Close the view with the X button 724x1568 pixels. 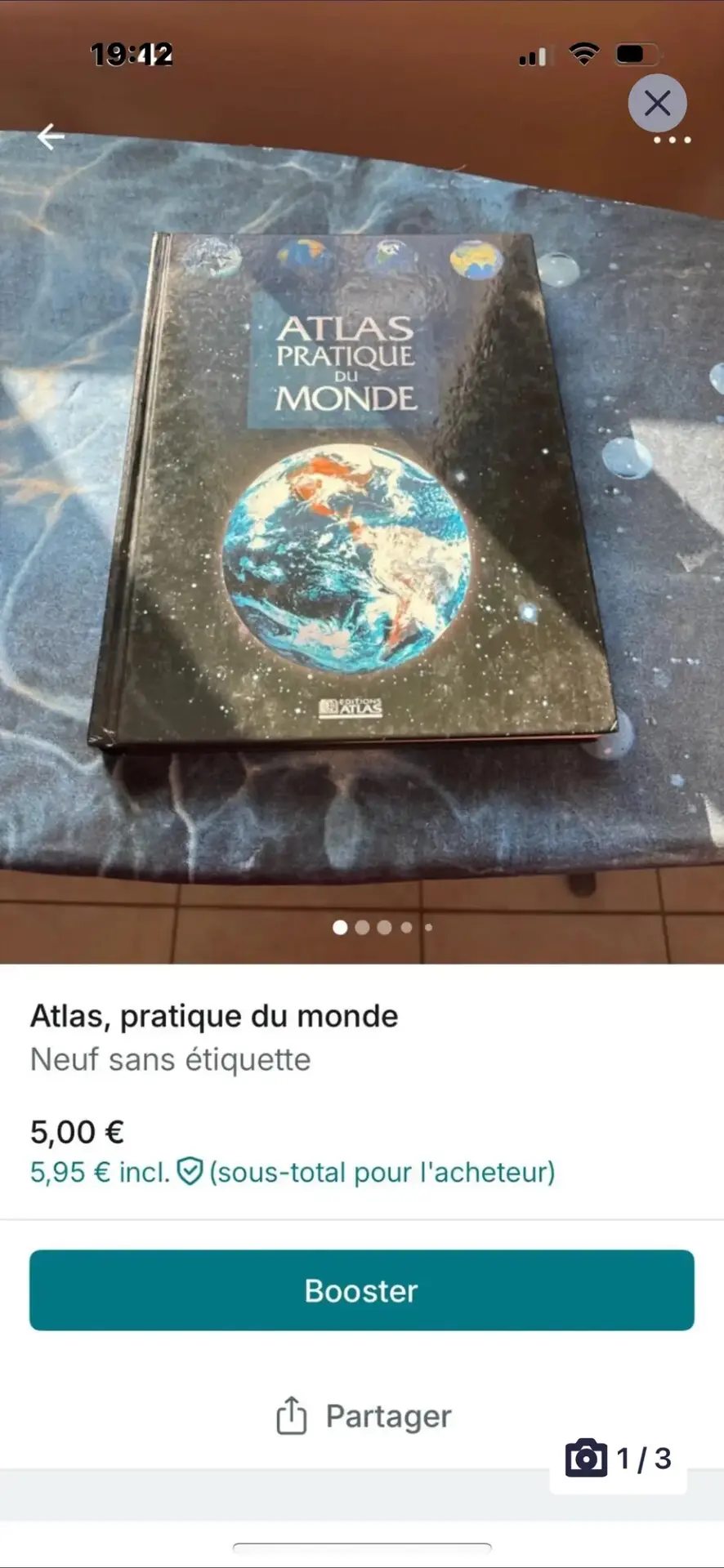[657, 103]
